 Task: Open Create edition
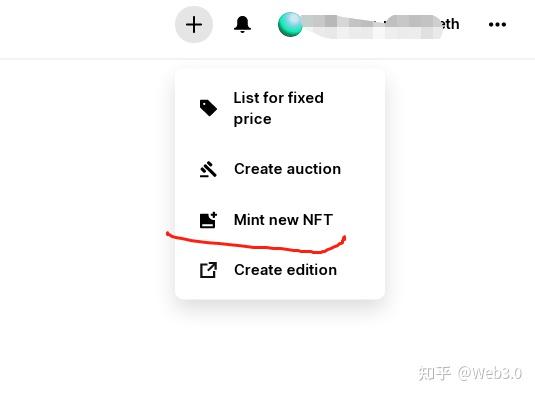280,270
